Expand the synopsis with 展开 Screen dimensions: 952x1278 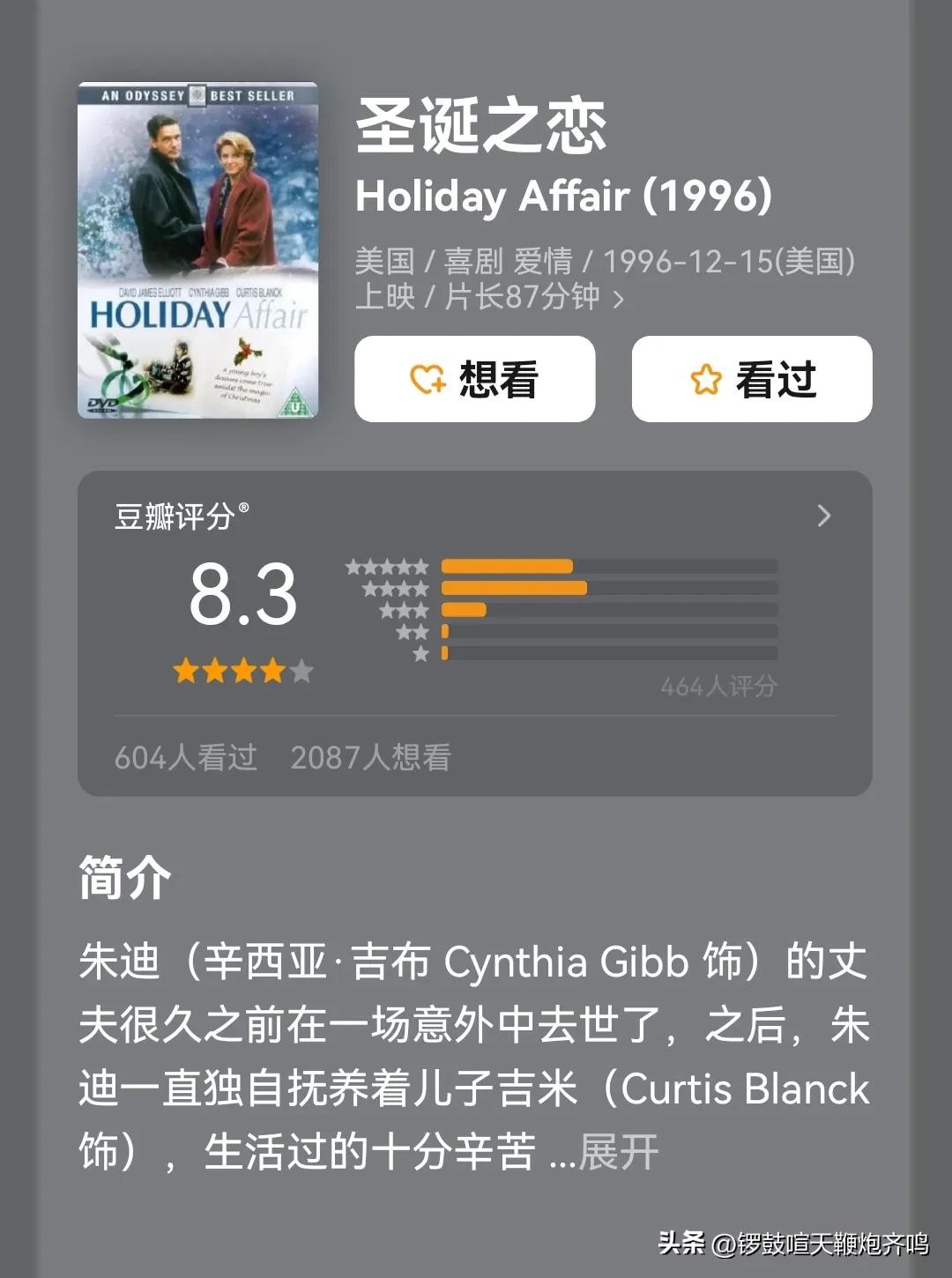click(618, 1152)
